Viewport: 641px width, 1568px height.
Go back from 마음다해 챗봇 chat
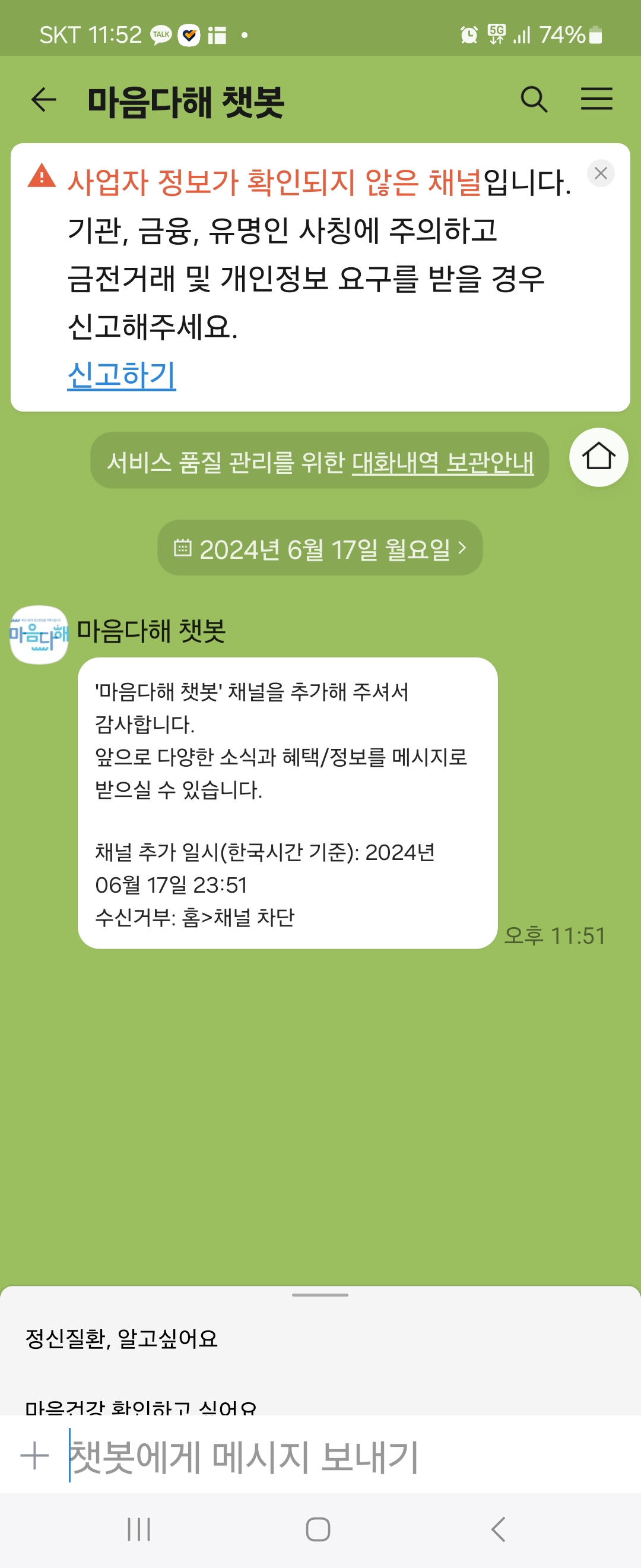pos(43,100)
